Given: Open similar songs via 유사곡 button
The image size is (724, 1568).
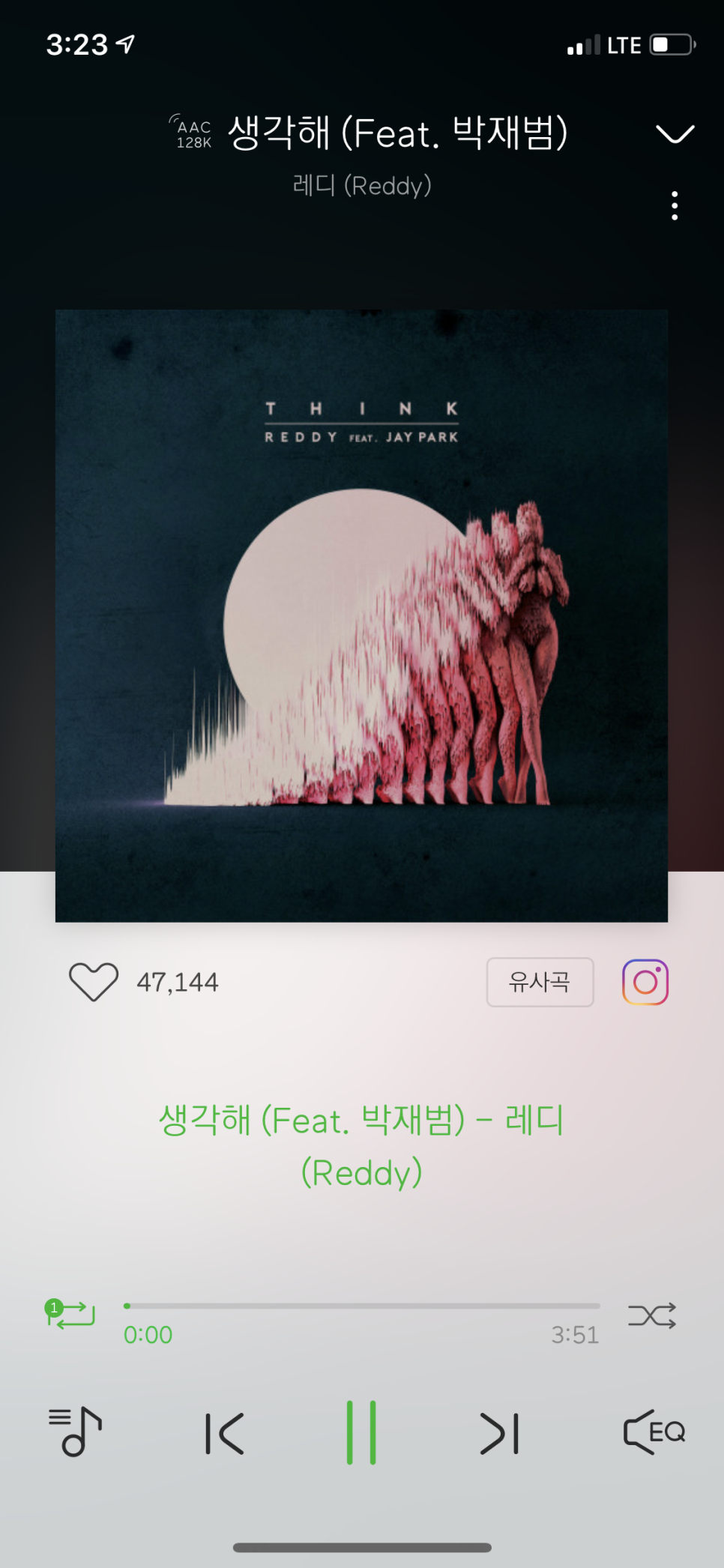Looking at the screenshot, I should point(540,982).
